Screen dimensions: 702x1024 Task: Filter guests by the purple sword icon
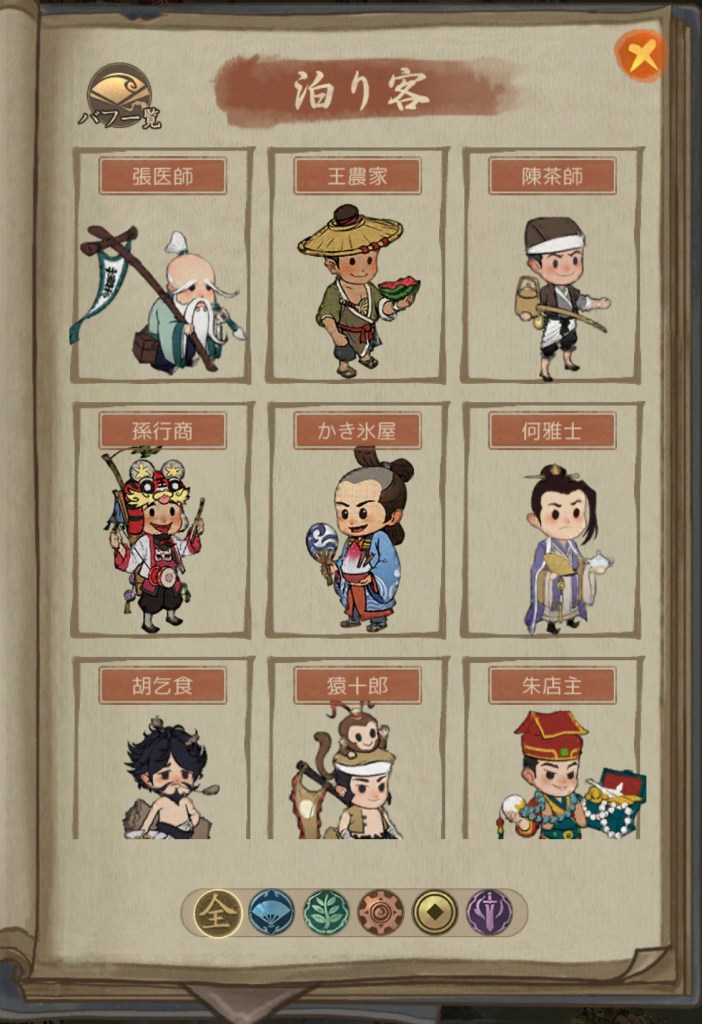pos(489,912)
